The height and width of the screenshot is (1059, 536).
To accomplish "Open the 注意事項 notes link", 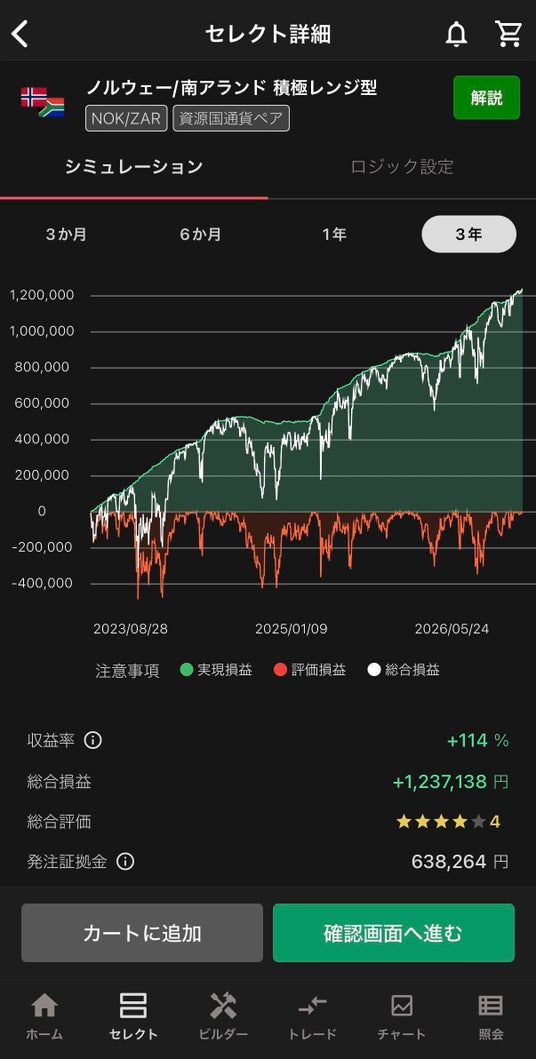I will point(128,671).
